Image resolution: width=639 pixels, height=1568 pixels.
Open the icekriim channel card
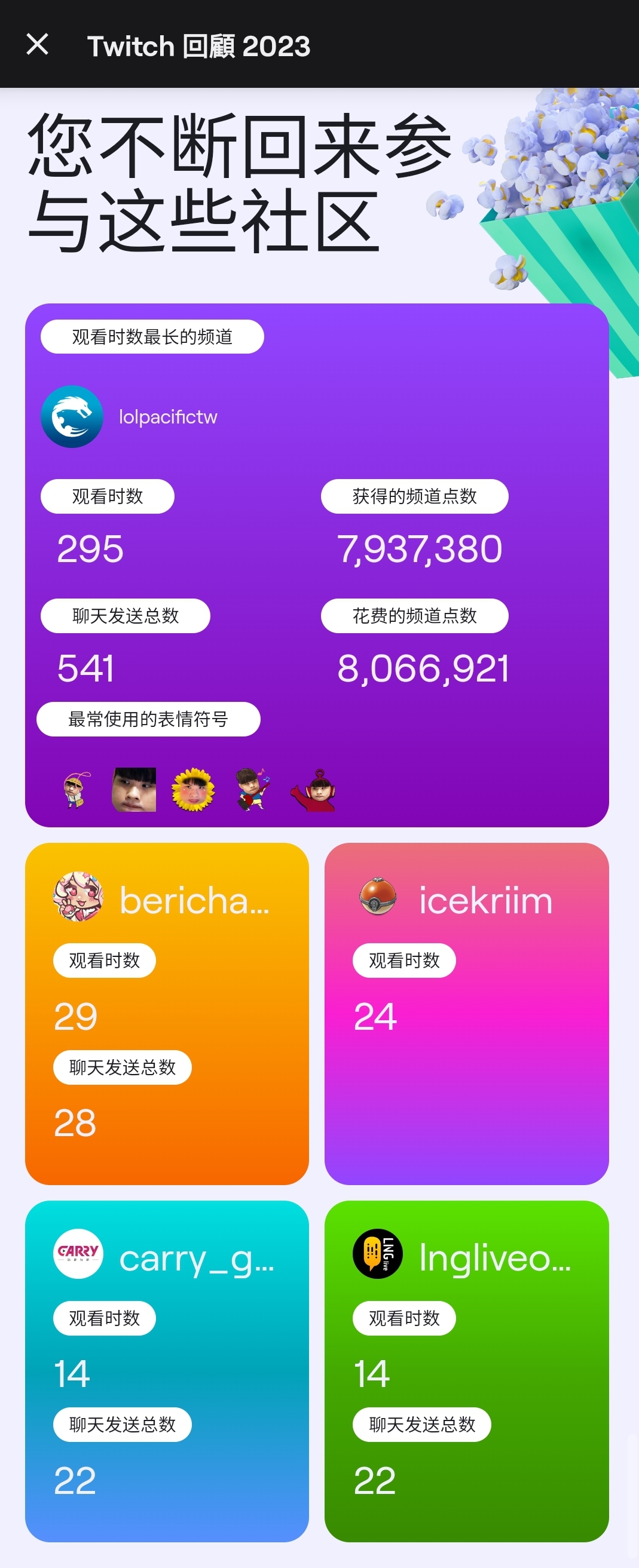click(x=466, y=1014)
